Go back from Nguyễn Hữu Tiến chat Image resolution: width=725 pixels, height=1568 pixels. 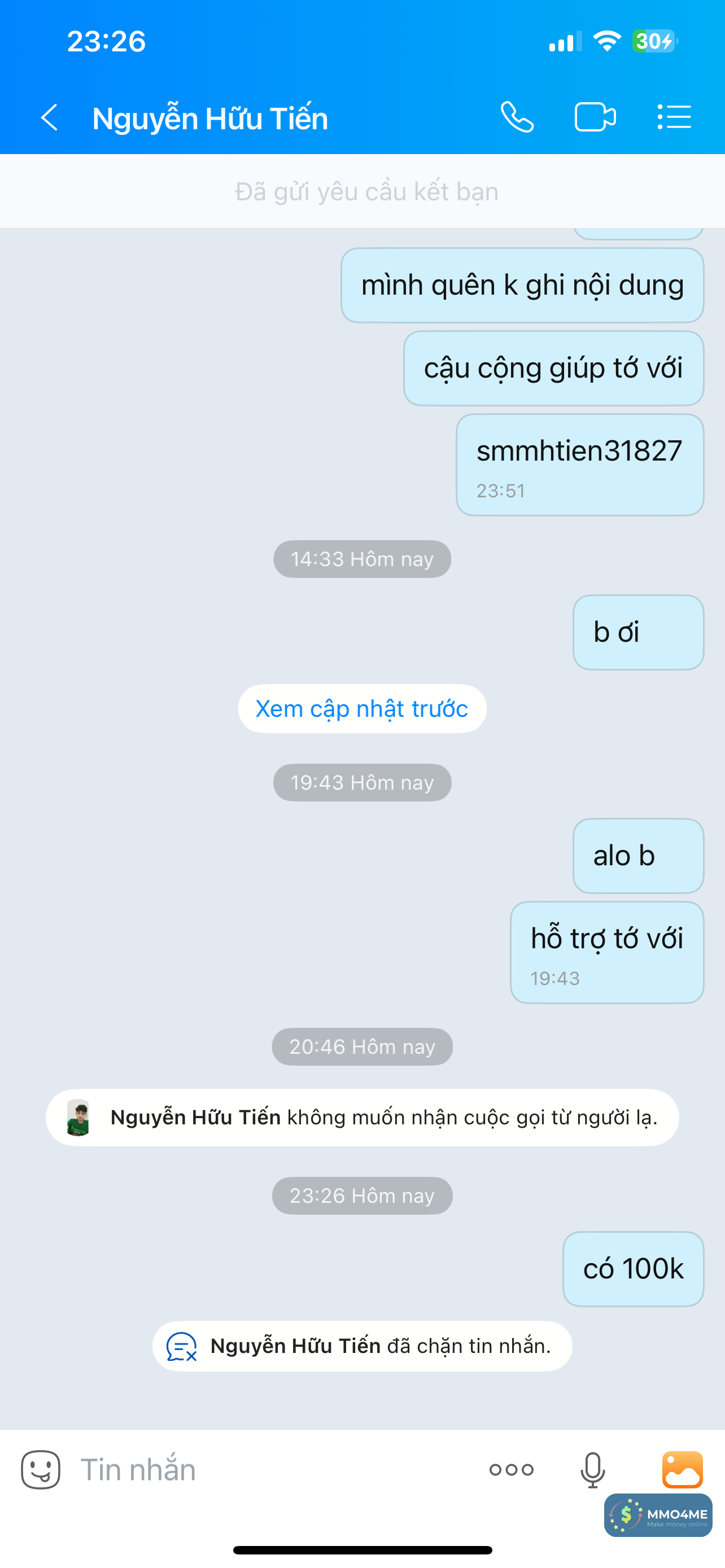[49, 117]
